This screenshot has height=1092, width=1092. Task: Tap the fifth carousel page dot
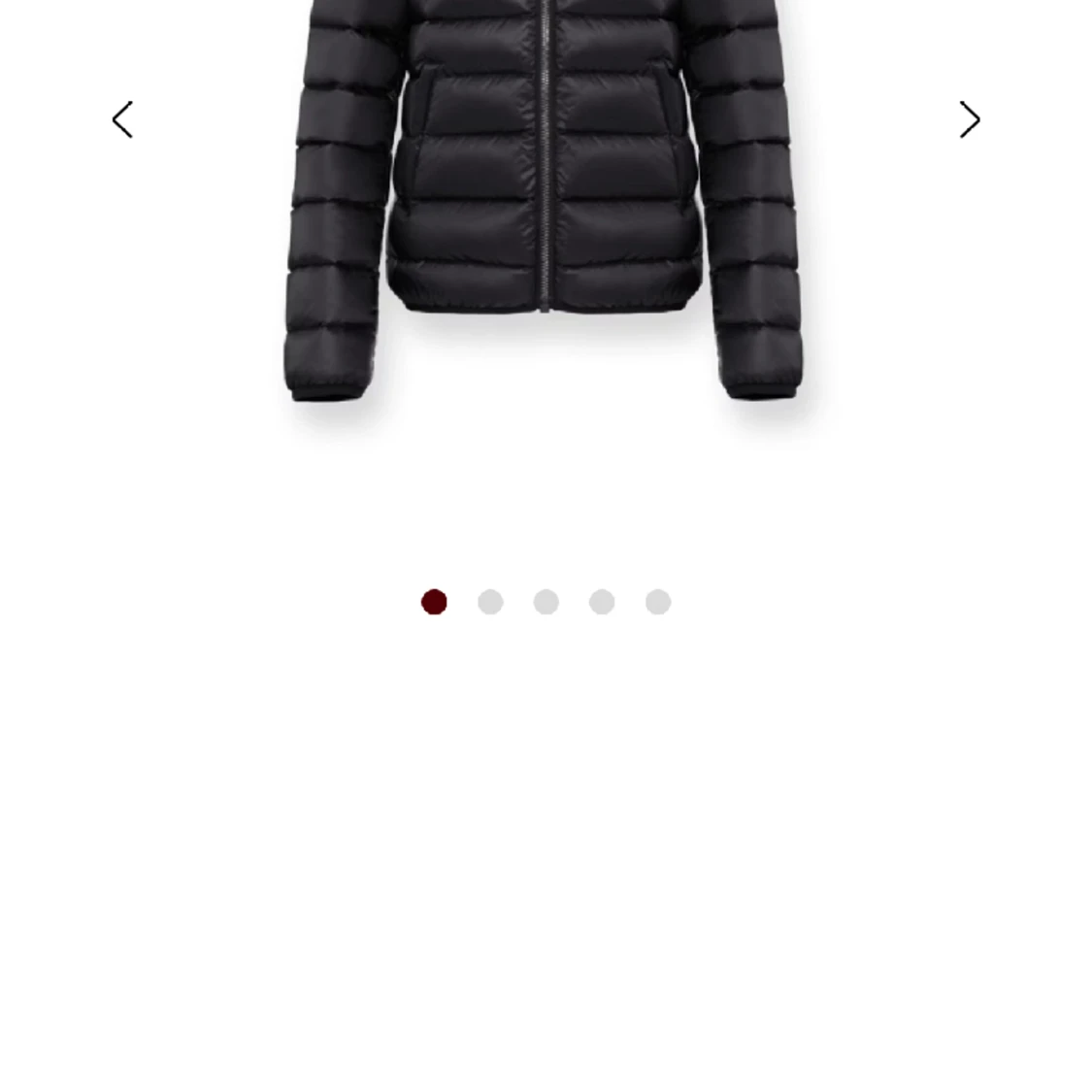click(x=658, y=603)
